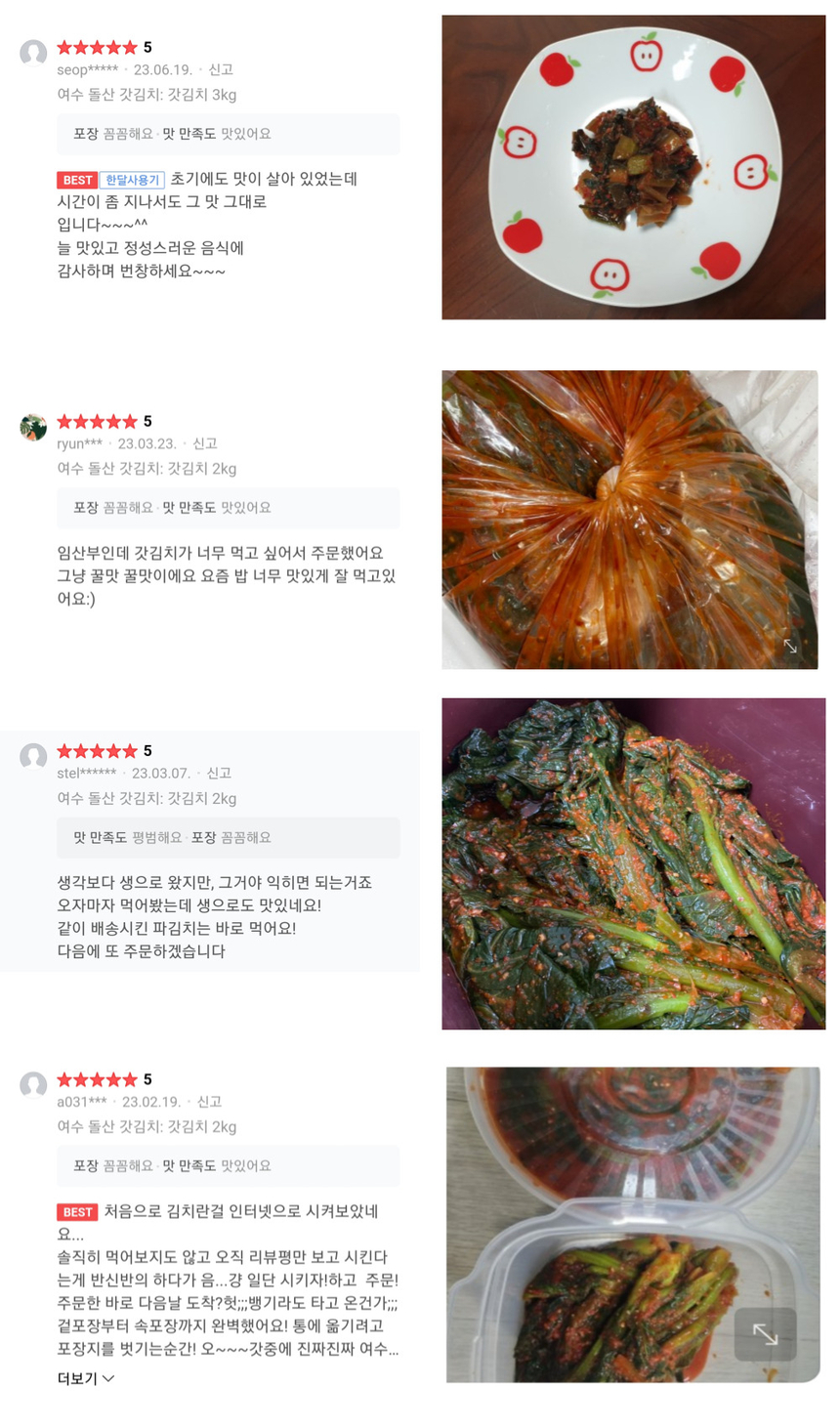Click the red star rating on ryun***'s review
The width and height of the screenshot is (840, 1428).
coord(98,420)
